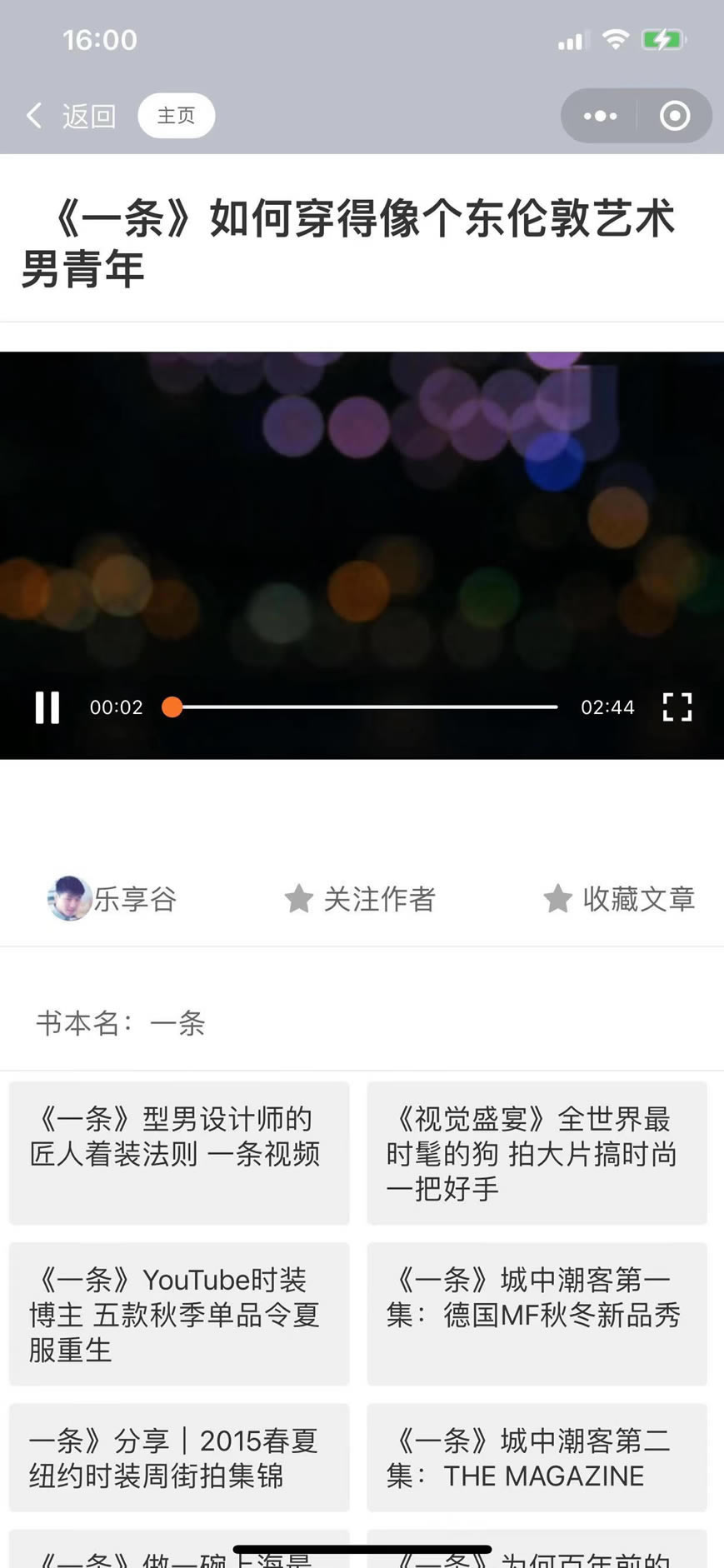The height and width of the screenshot is (1568, 724).
Task: Open the 主页 home button
Action: (176, 115)
